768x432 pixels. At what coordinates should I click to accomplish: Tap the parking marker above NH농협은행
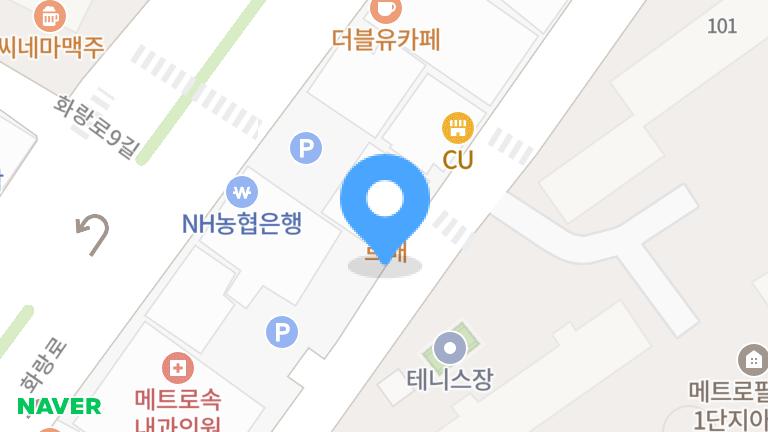[x=306, y=150]
